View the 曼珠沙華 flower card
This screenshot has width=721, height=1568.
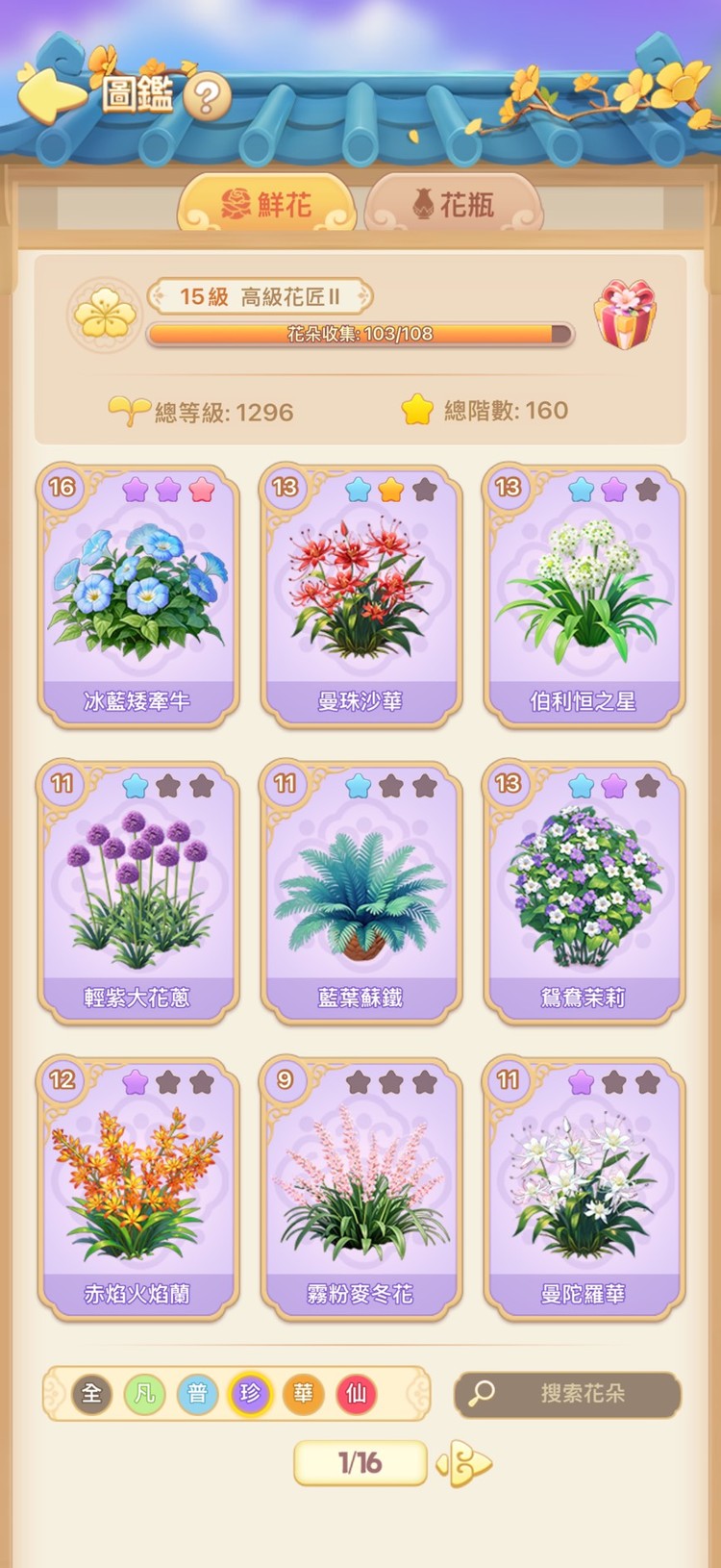pyautogui.click(x=360, y=596)
